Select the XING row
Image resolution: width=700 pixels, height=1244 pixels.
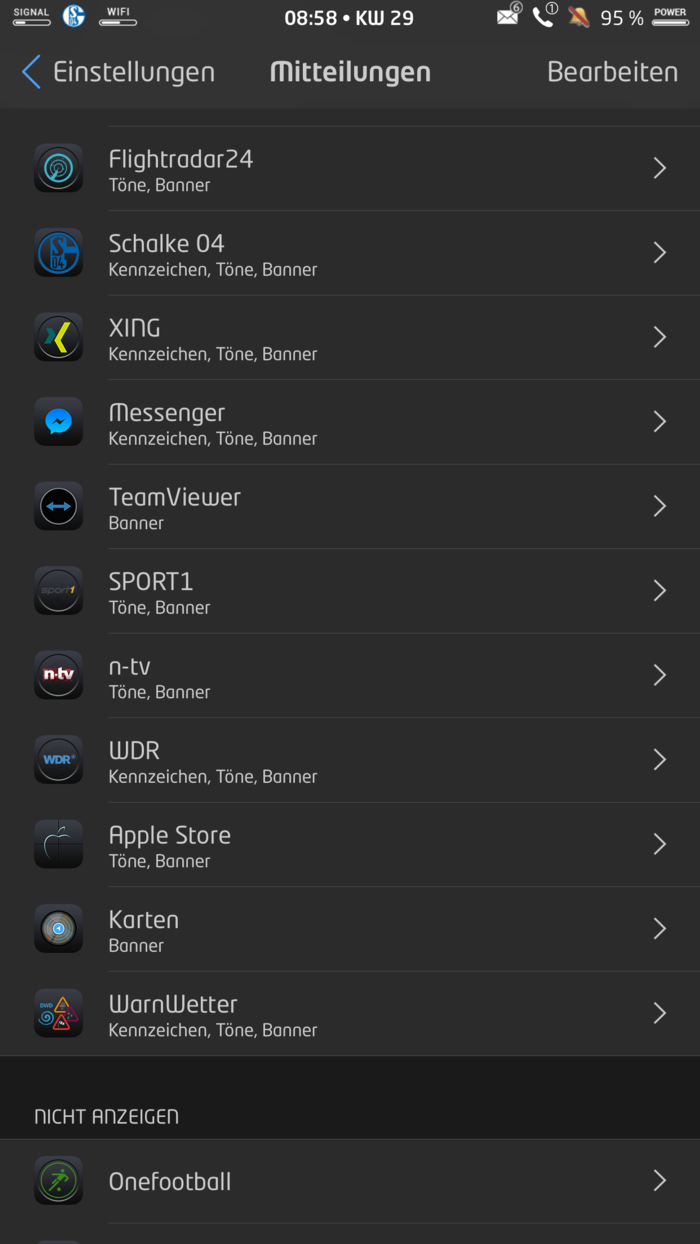coord(350,338)
